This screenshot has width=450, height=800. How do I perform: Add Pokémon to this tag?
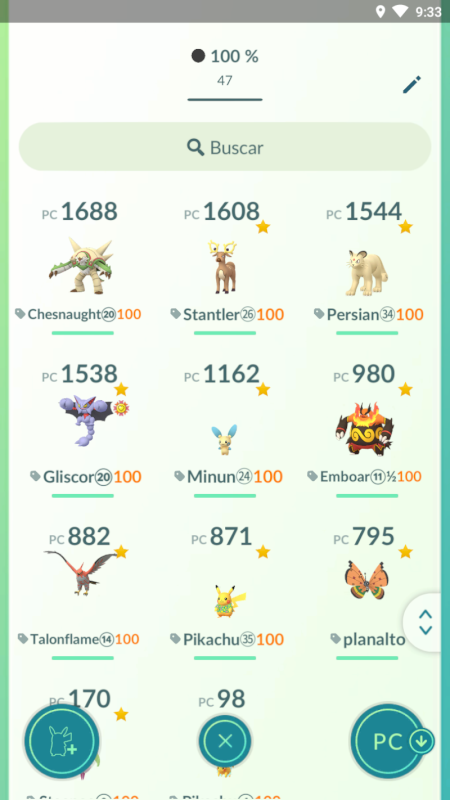pos(62,741)
